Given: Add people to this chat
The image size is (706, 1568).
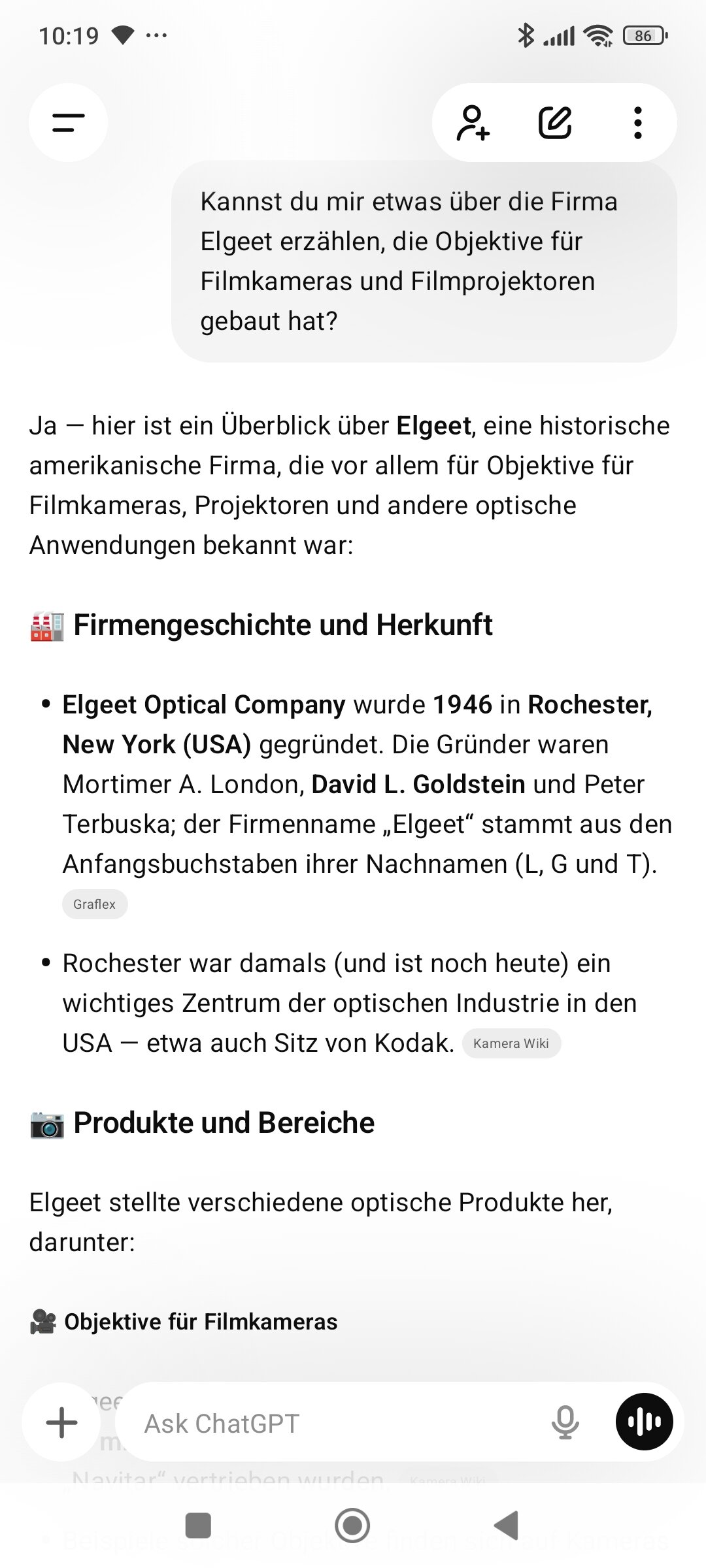Looking at the screenshot, I should click(473, 122).
